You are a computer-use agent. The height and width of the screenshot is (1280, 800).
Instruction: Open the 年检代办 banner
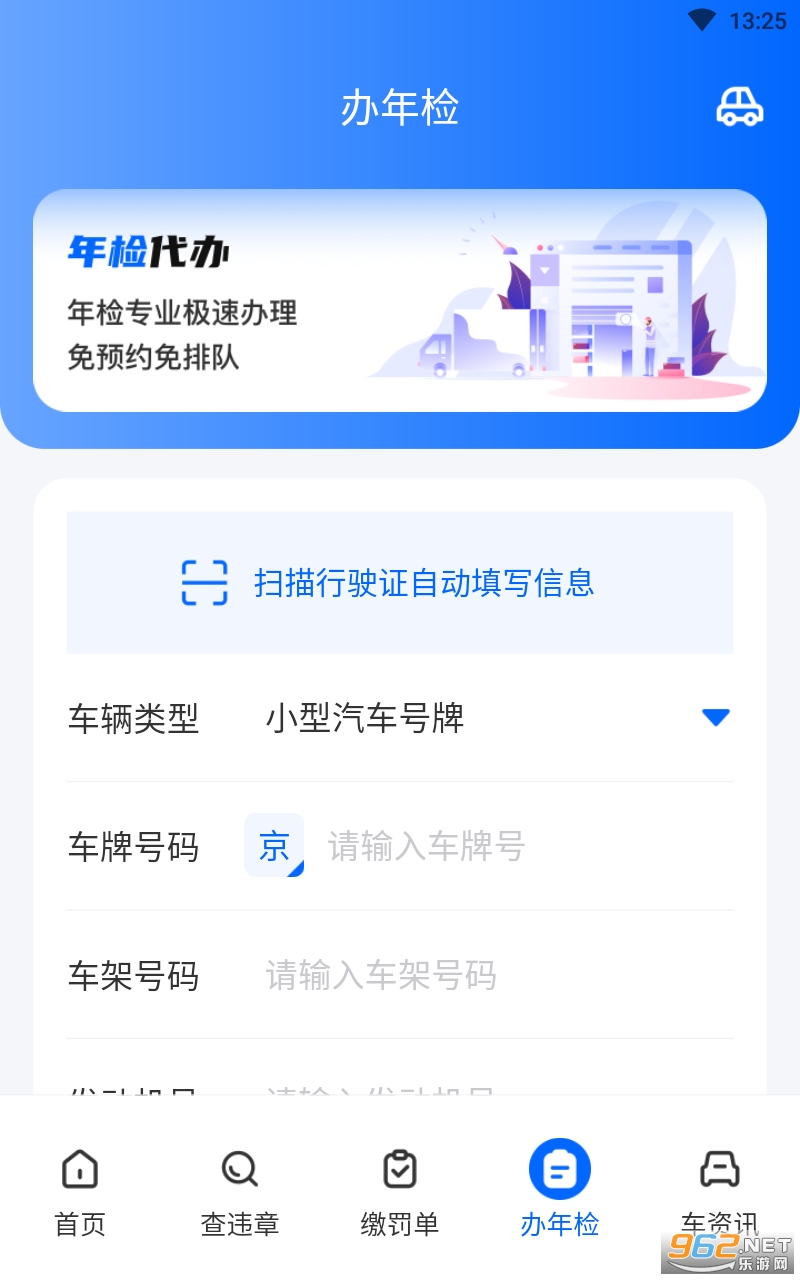click(400, 300)
